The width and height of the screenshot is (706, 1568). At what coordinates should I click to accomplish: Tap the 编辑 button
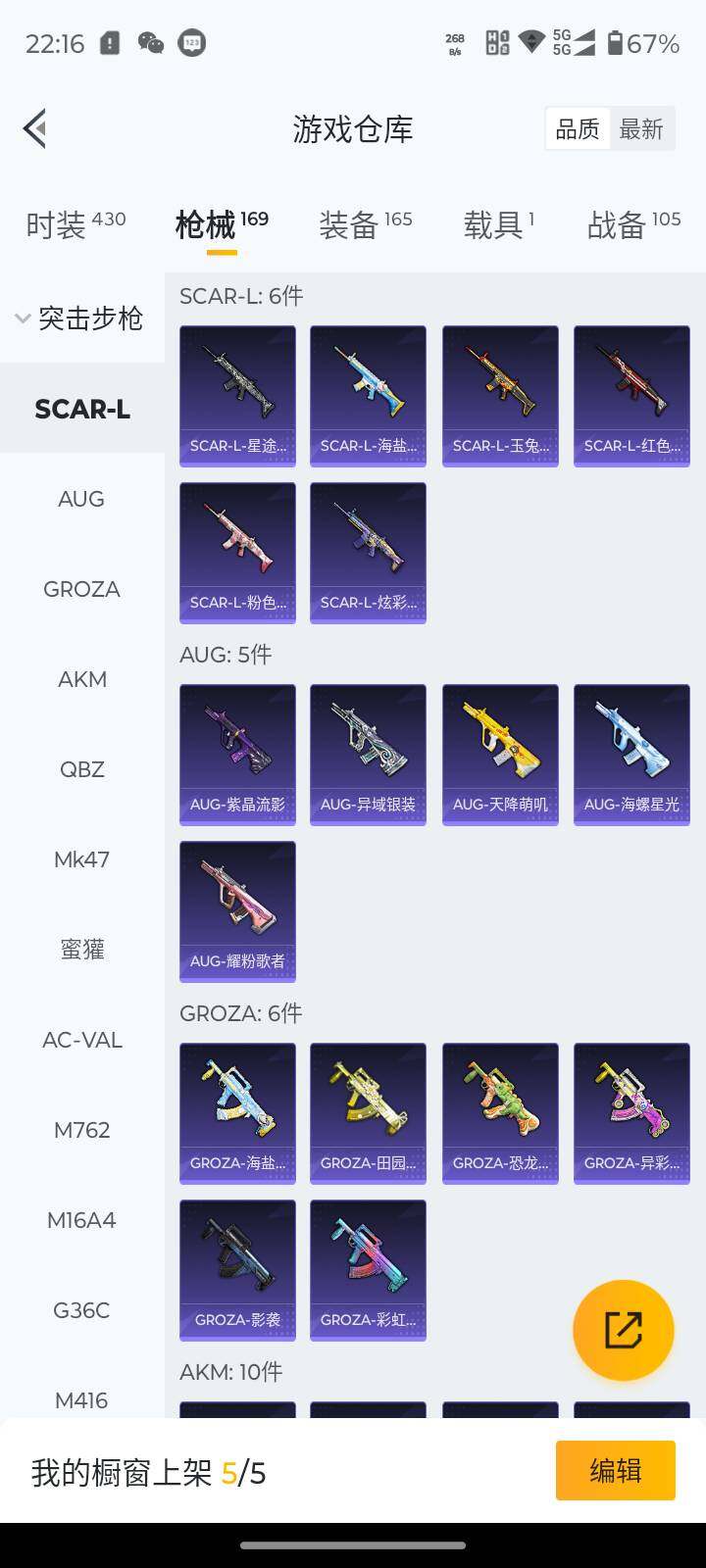(615, 1470)
